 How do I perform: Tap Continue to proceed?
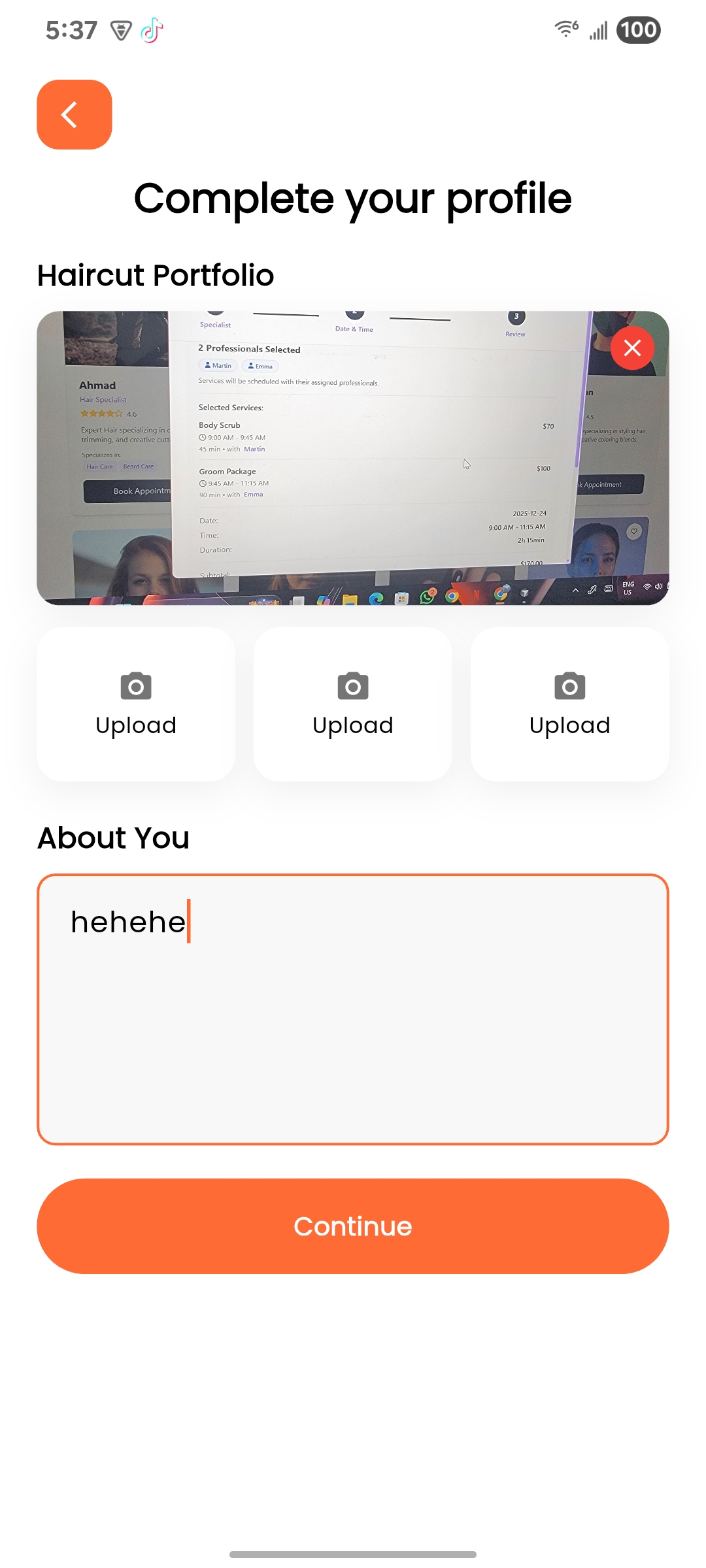click(353, 1226)
